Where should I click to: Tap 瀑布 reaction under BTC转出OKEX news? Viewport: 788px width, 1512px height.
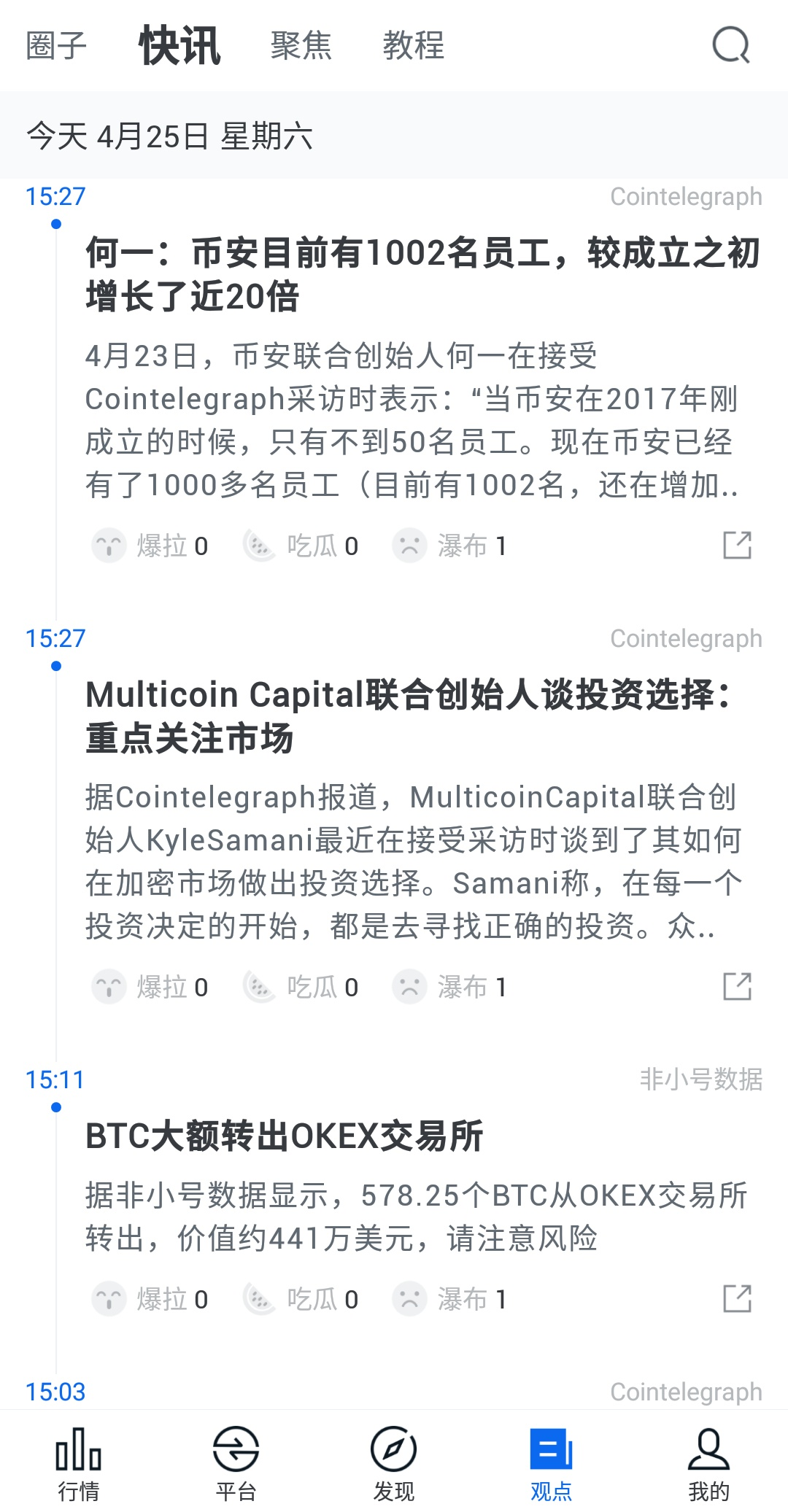449,1299
